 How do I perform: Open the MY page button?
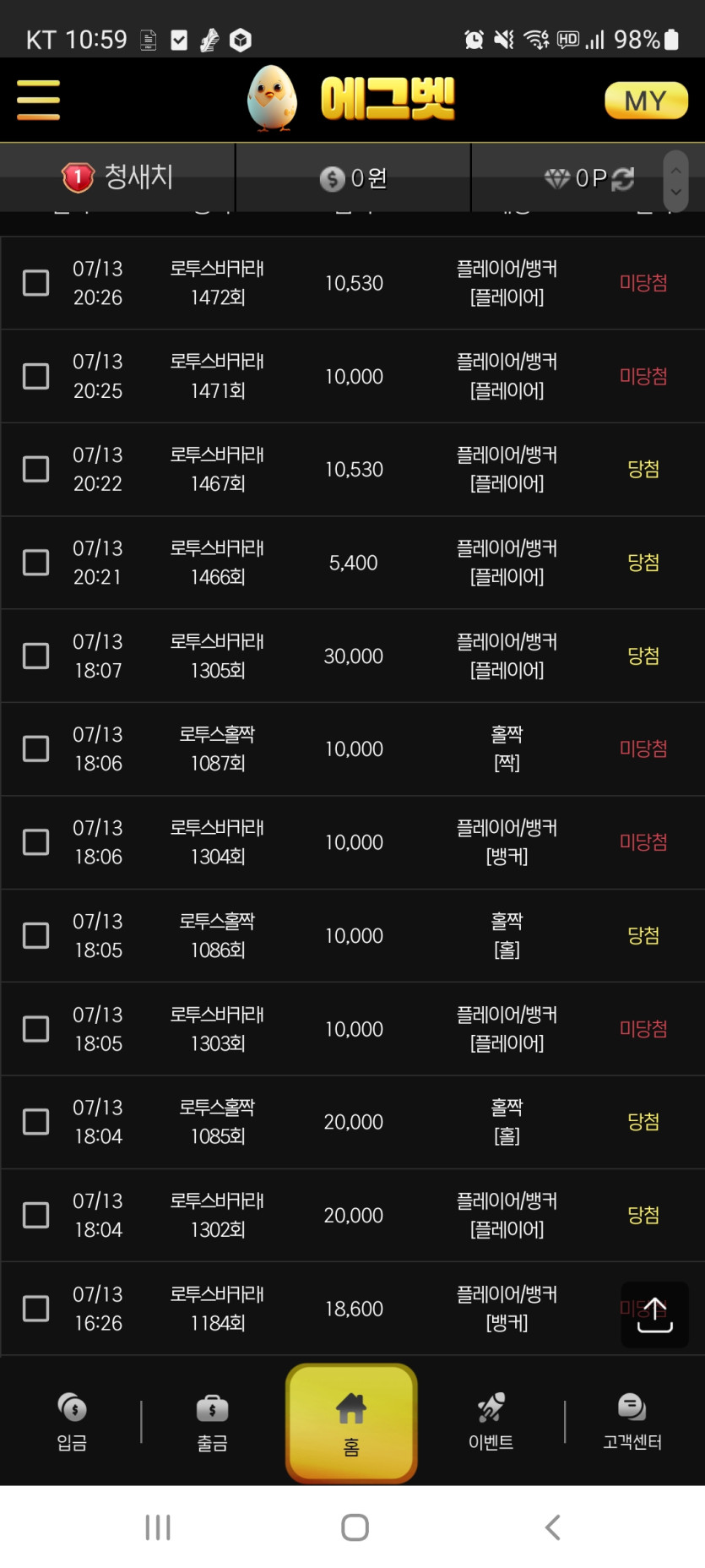pos(646,101)
